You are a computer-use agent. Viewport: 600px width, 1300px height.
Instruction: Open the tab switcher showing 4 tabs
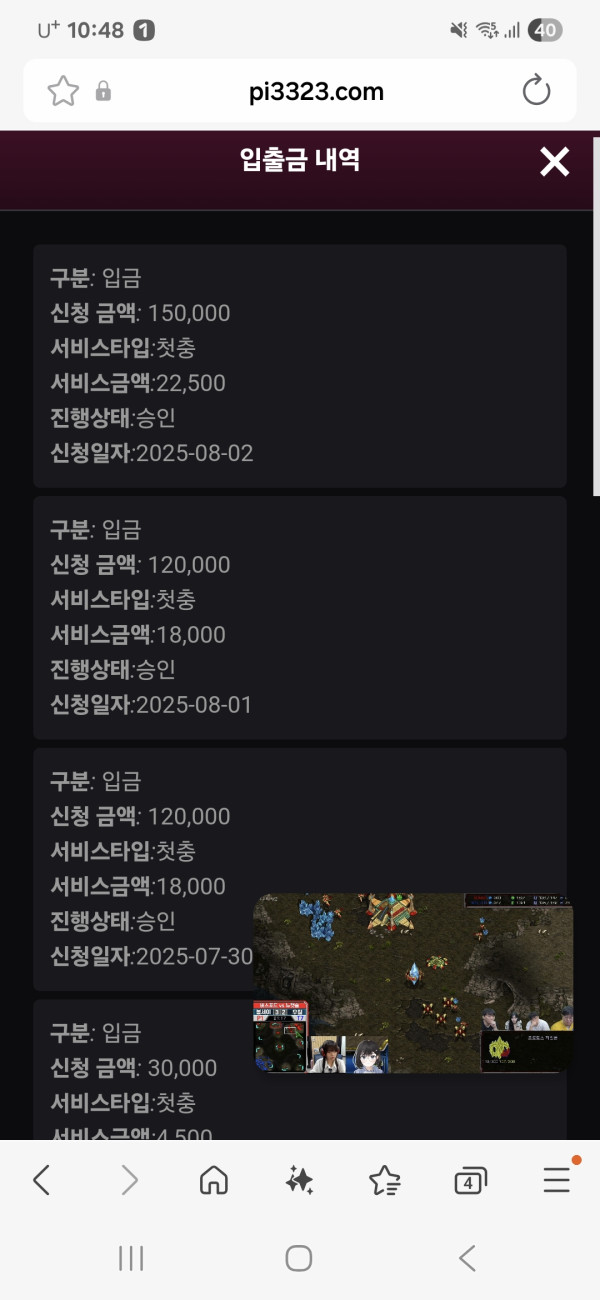(x=470, y=1181)
